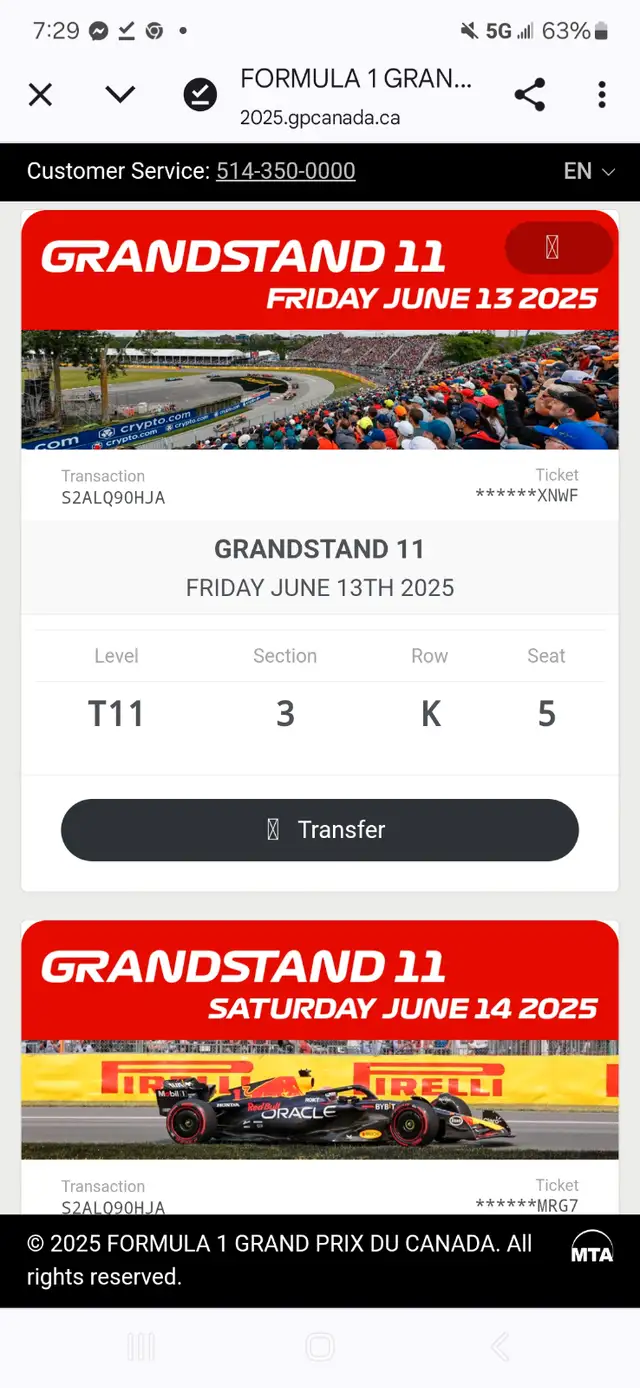The width and height of the screenshot is (640, 1388).
Task: Minimize the custom tab with the down chevron
Action: pos(120,95)
